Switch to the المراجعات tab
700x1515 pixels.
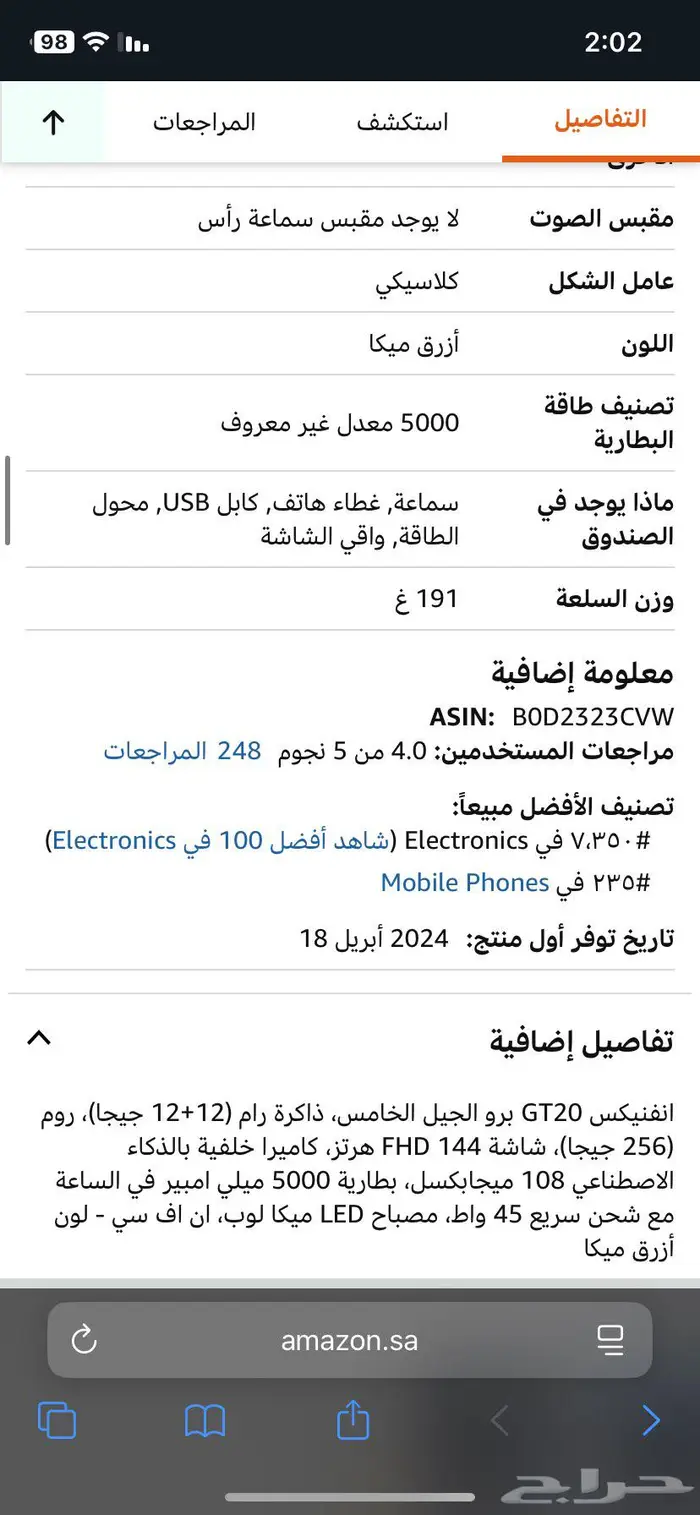[x=204, y=122]
